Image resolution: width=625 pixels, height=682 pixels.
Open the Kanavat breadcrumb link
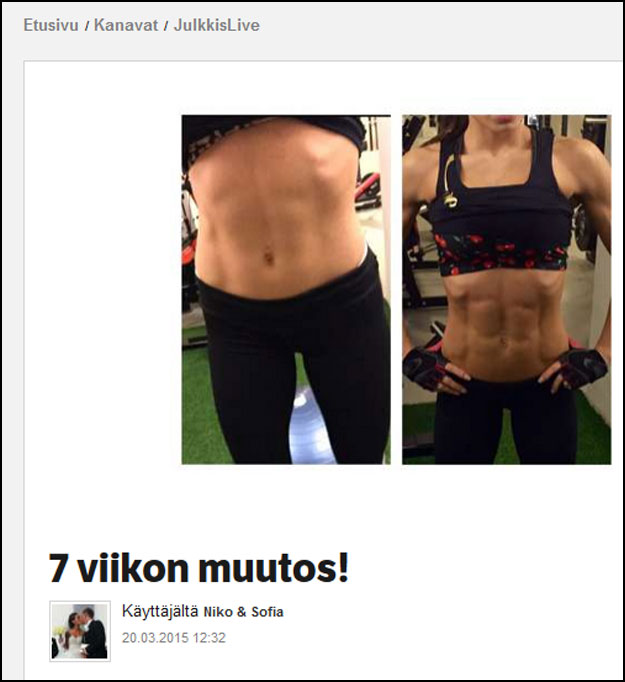(126, 25)
